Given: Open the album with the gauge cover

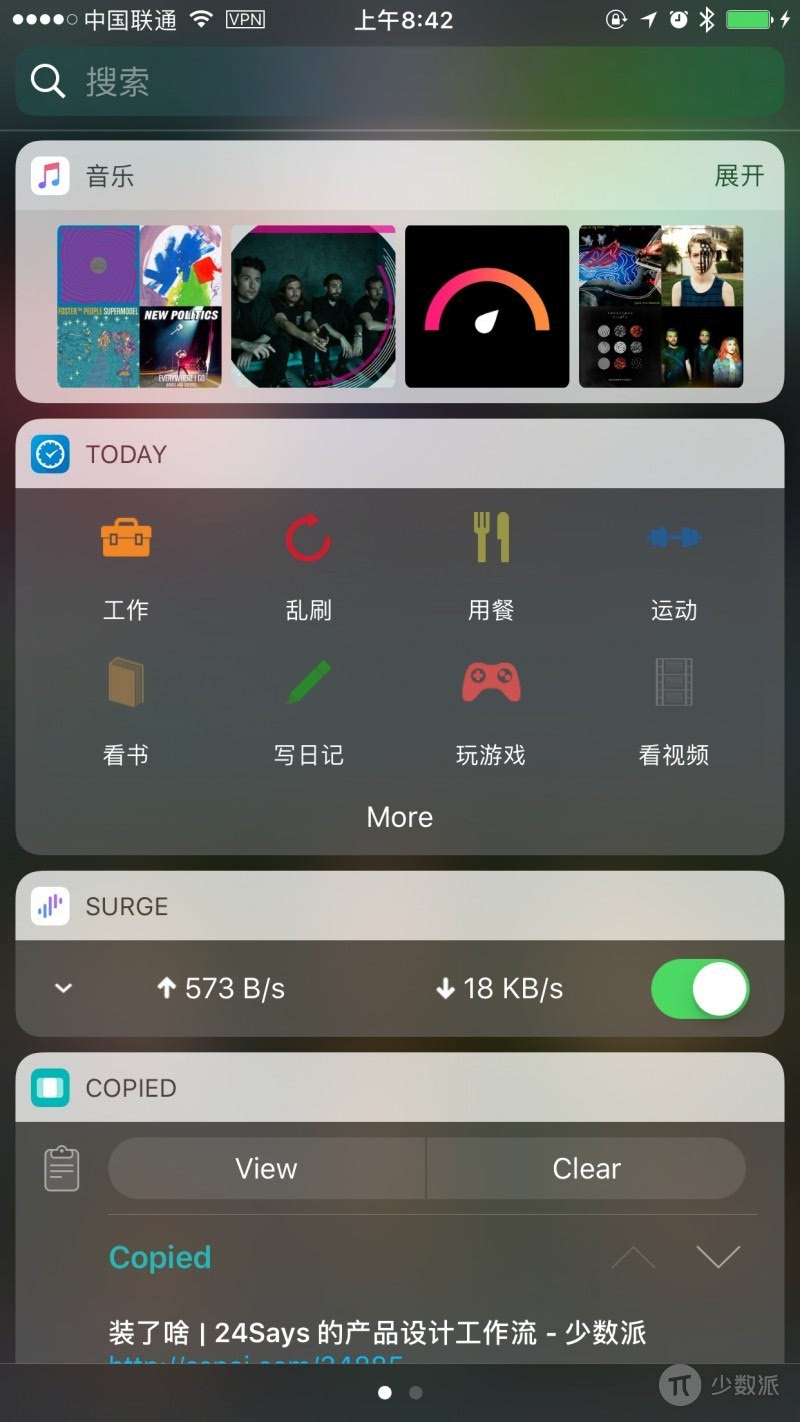Looking at the screenshot, I should tap(487, 306).
